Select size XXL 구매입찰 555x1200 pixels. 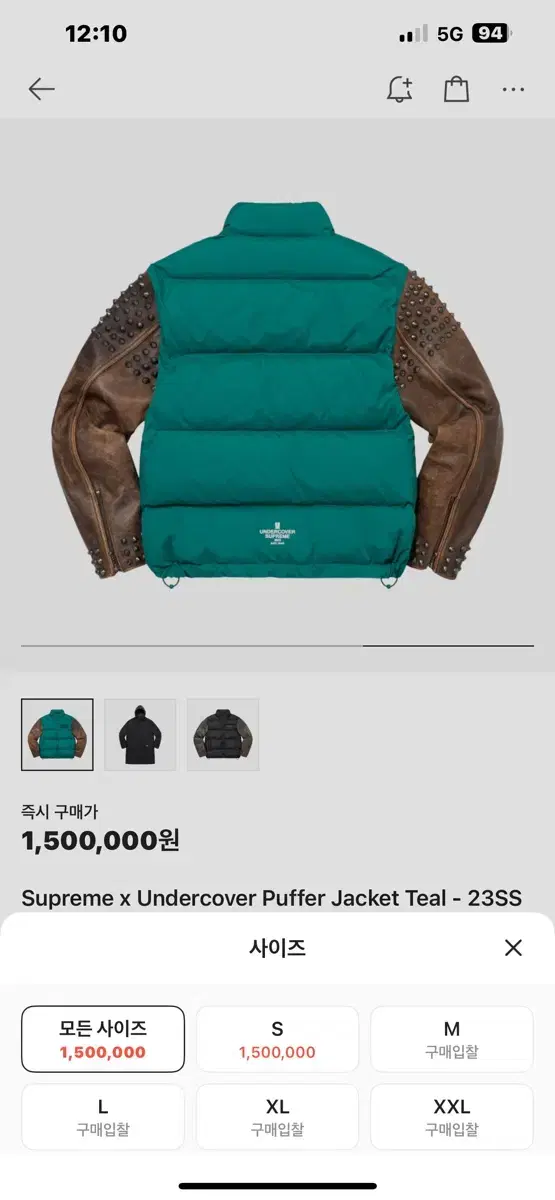[x=452, y=1117]
